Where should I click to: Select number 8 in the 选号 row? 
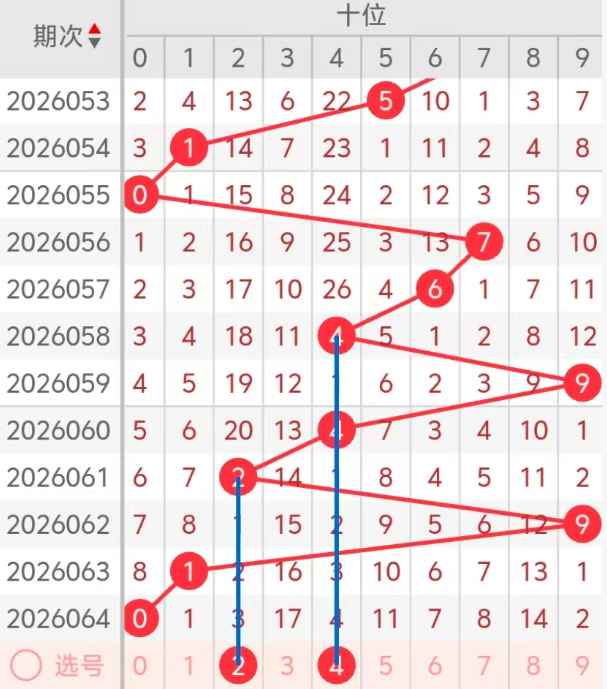(x=533, y=665)
